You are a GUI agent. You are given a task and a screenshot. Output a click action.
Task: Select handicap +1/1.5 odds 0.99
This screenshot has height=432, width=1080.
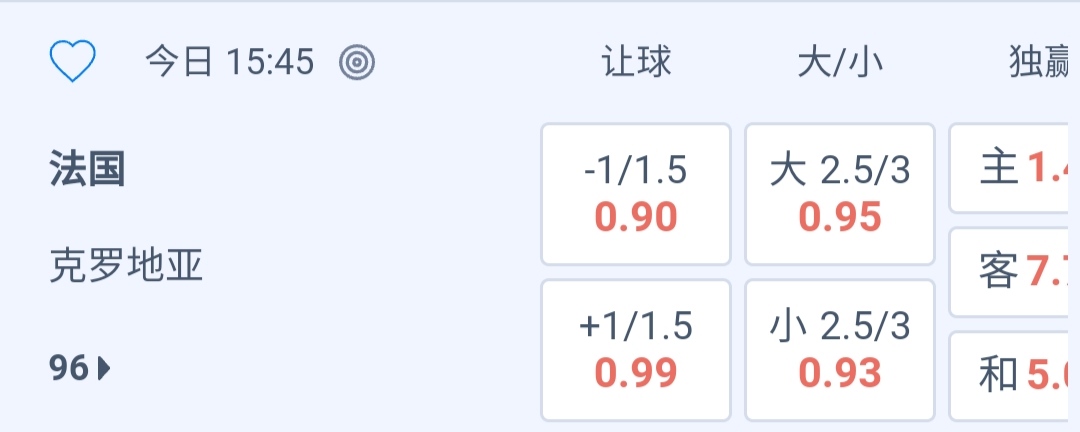click(x=636, y=350)
